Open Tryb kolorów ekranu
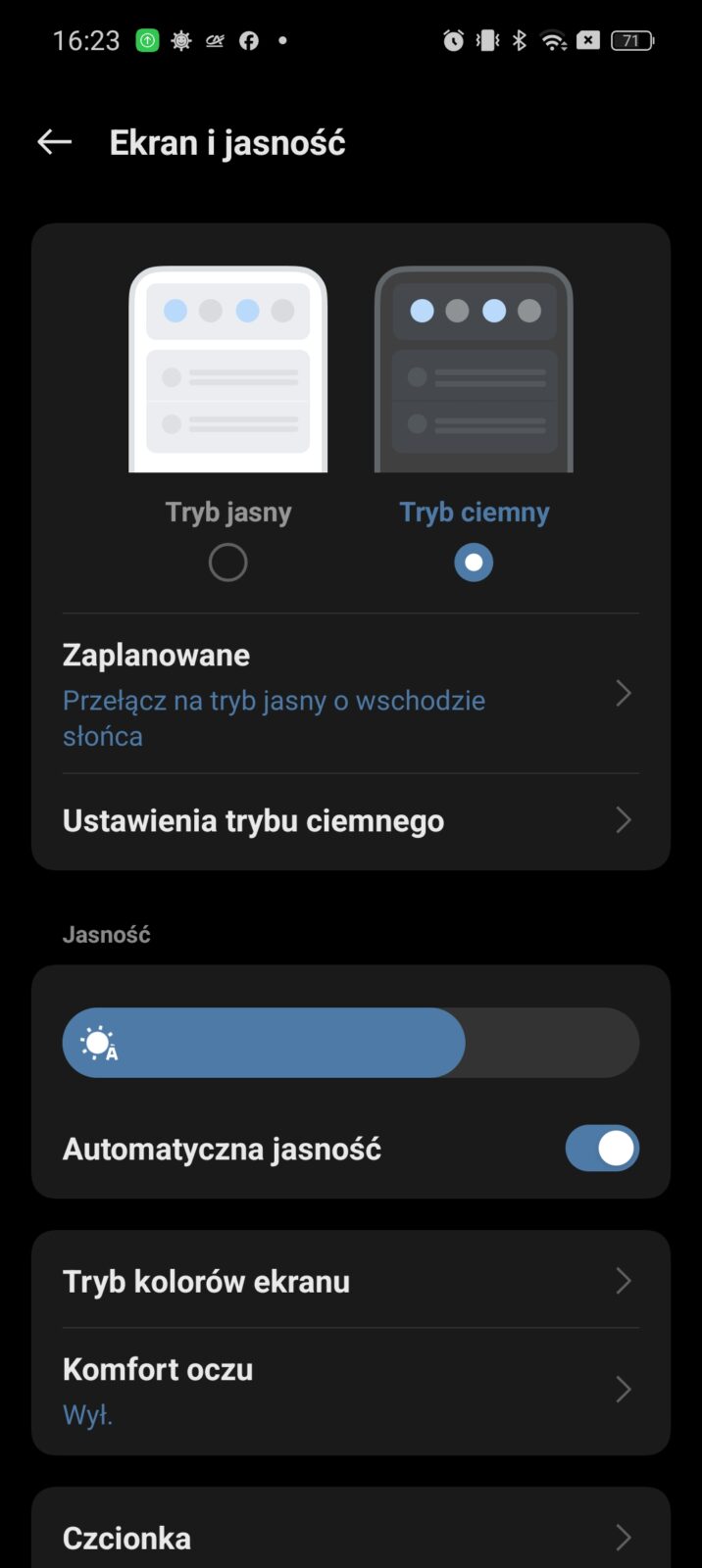Viewport: 702px width, 1568px height. point(350,1281)
